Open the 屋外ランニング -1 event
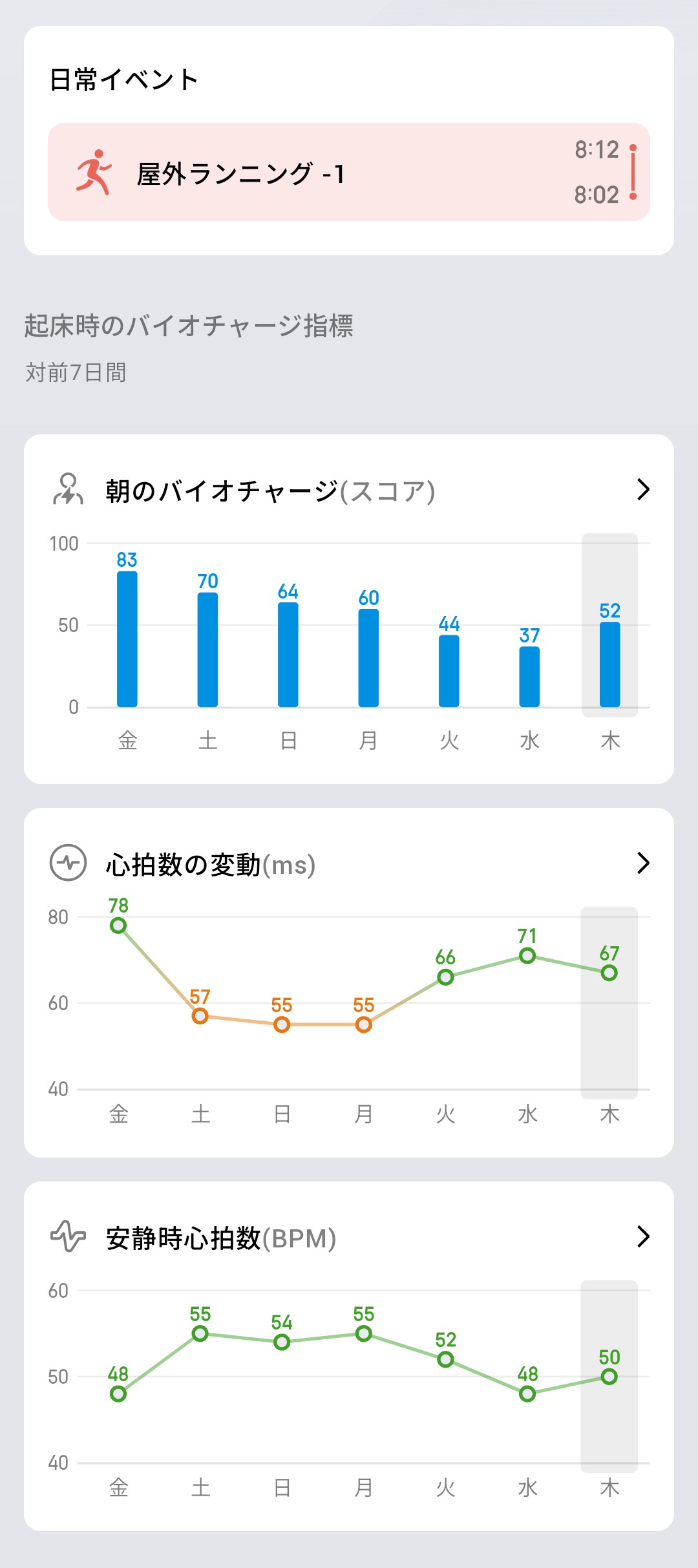Viewport: 698px width, 1568px height. [349, 173]
